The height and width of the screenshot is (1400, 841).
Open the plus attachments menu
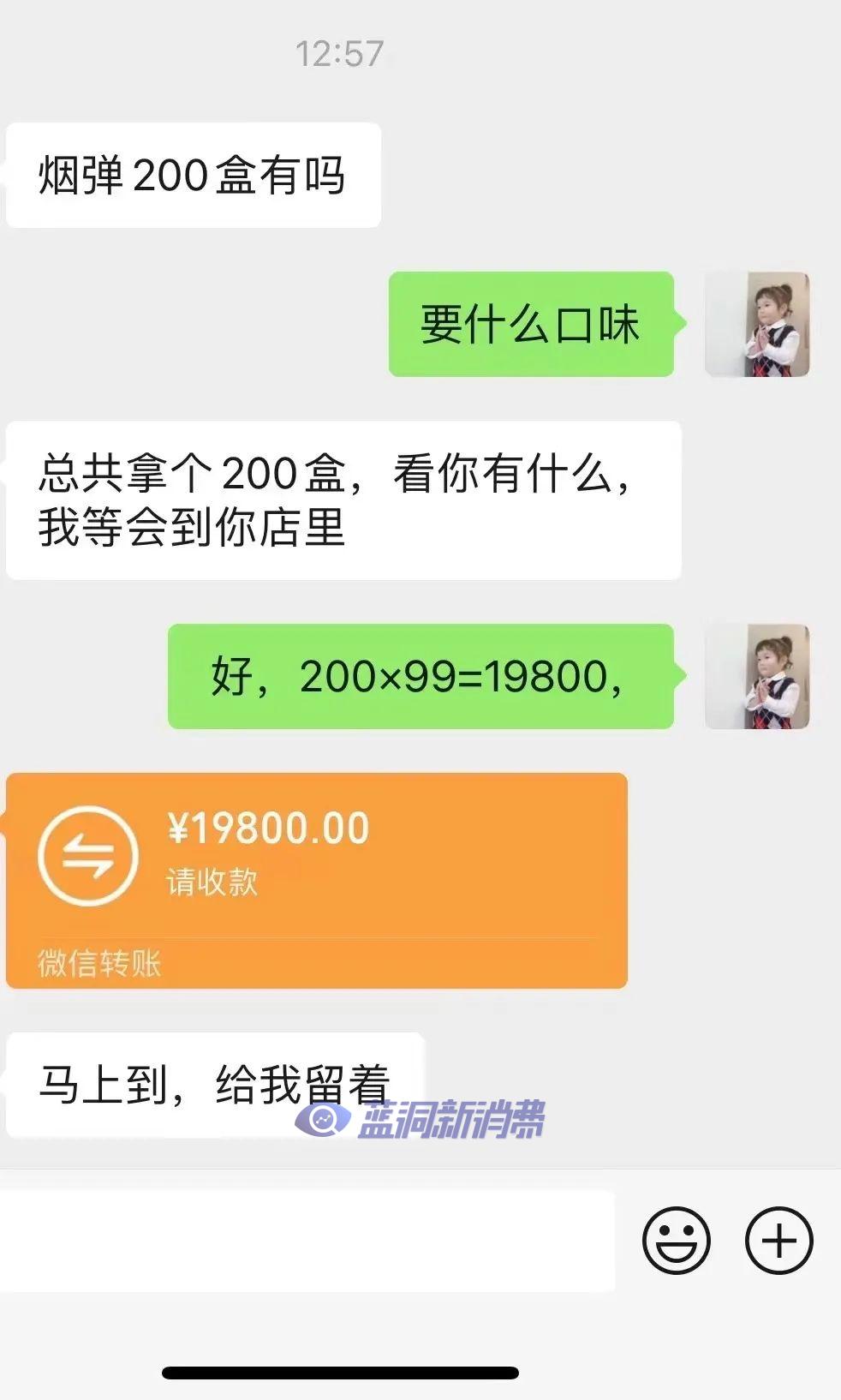(778, 1240)
